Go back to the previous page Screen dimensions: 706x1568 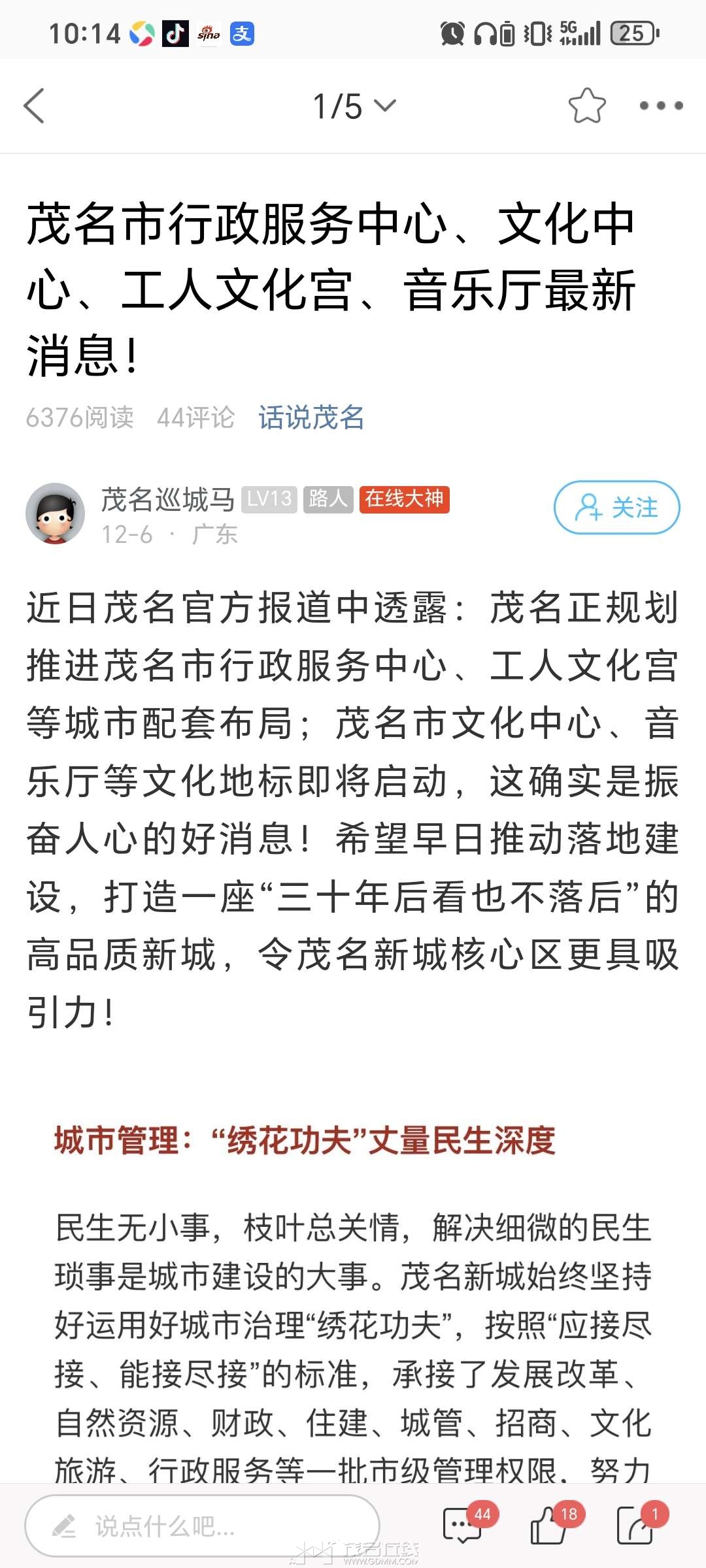click(x=34, y=106)
